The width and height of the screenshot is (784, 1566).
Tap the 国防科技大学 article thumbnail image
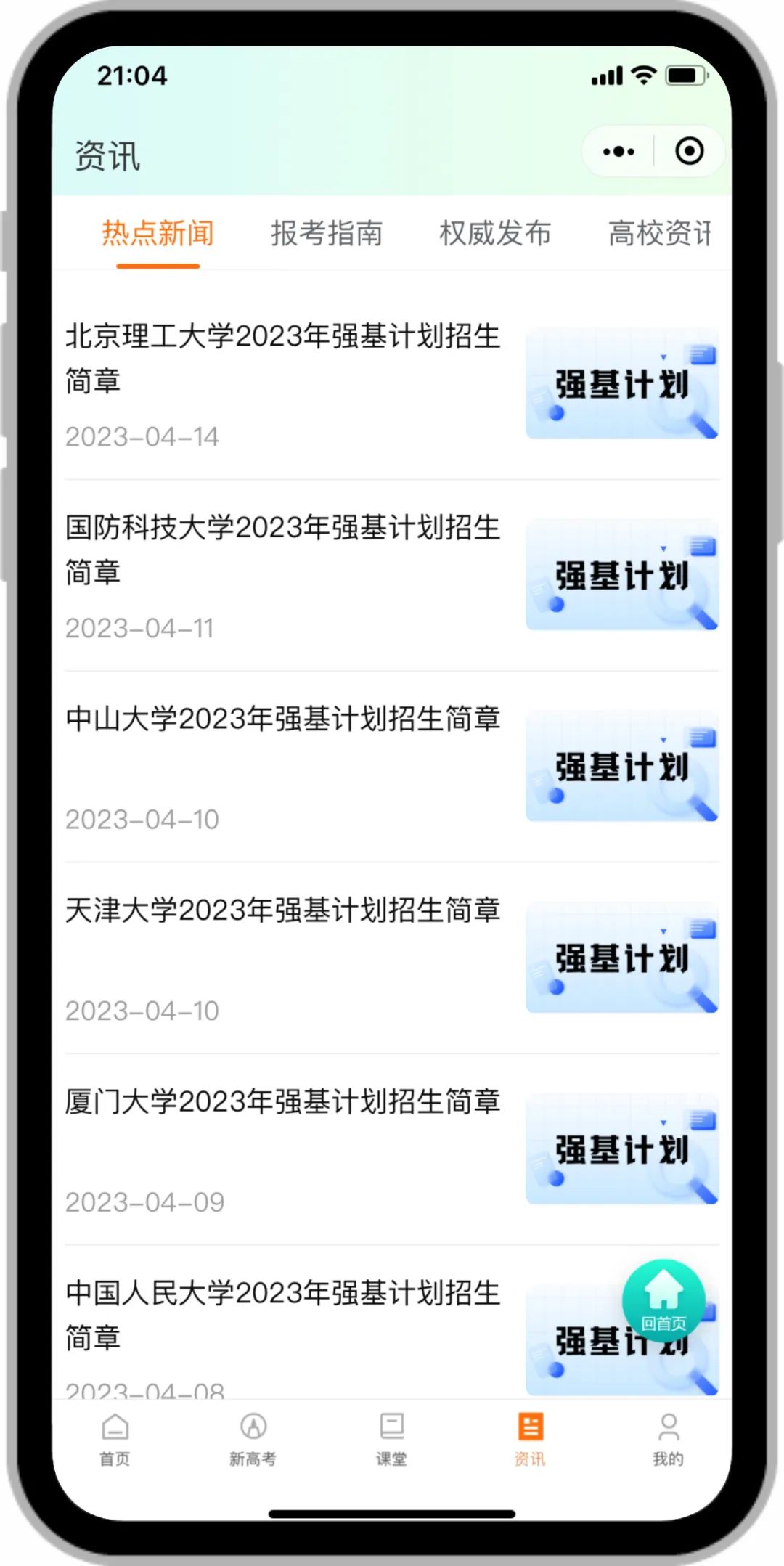click(x=621, y=574)
